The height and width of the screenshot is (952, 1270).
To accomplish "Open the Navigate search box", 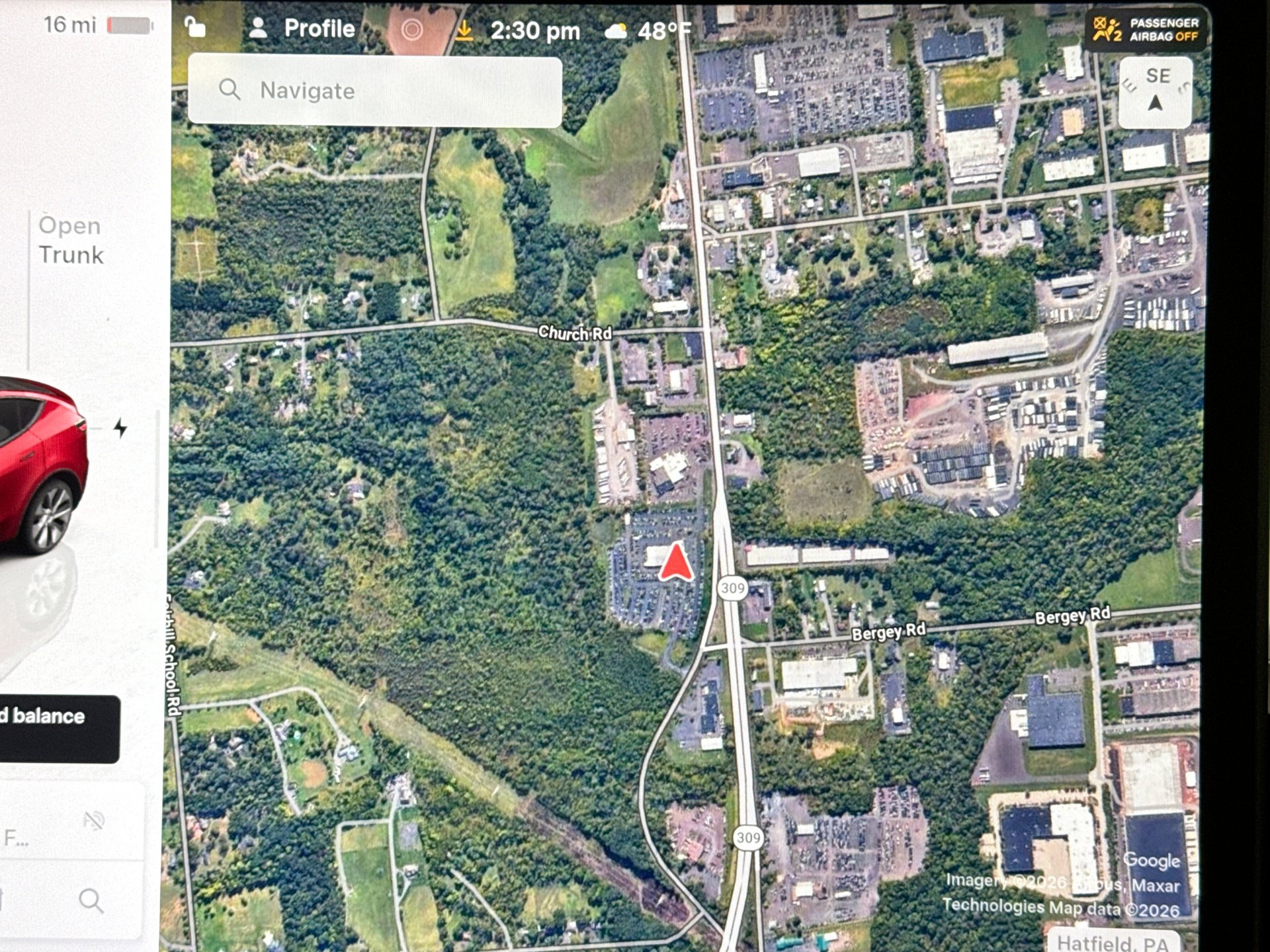I will [x=374, y=91].
